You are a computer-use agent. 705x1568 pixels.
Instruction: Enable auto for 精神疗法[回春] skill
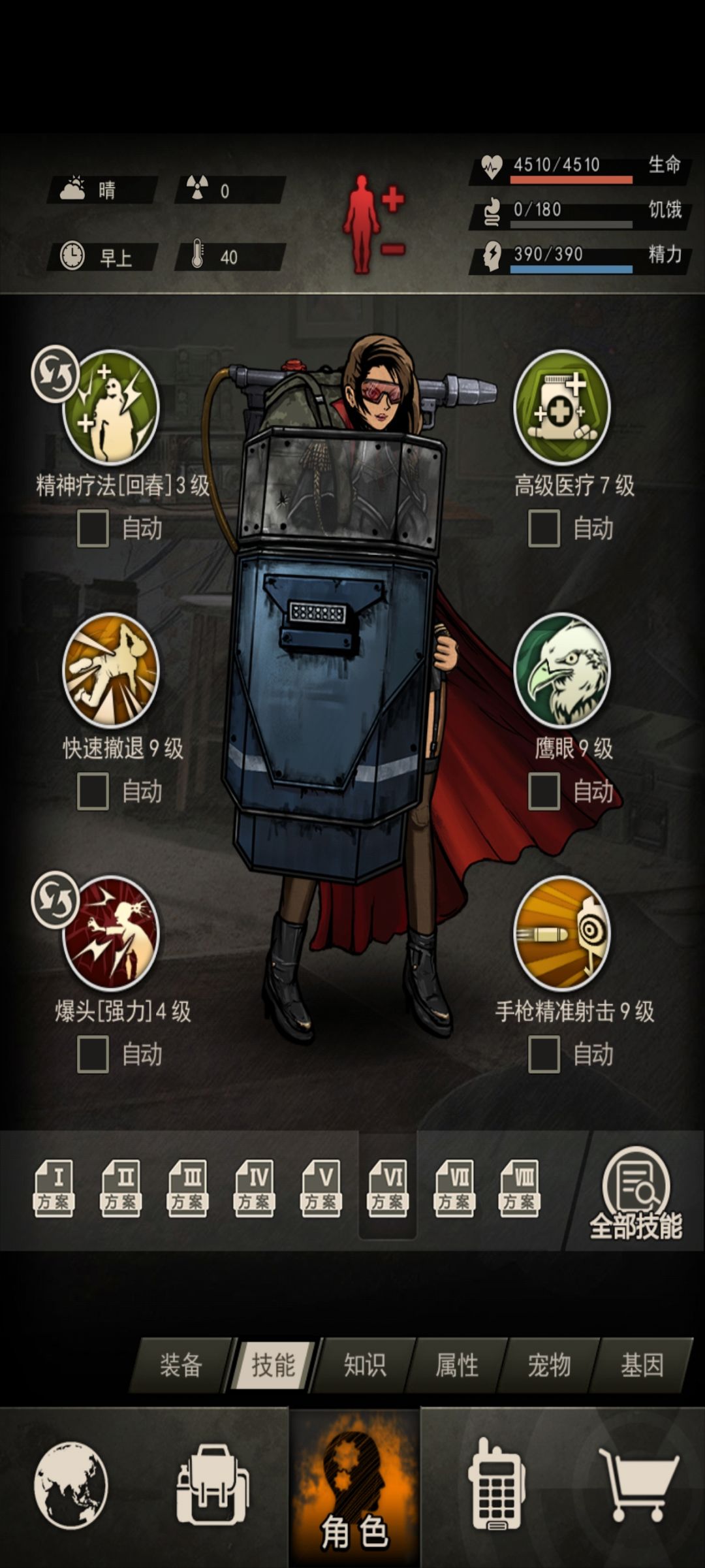pyautogui.click(x=93, y=528)
